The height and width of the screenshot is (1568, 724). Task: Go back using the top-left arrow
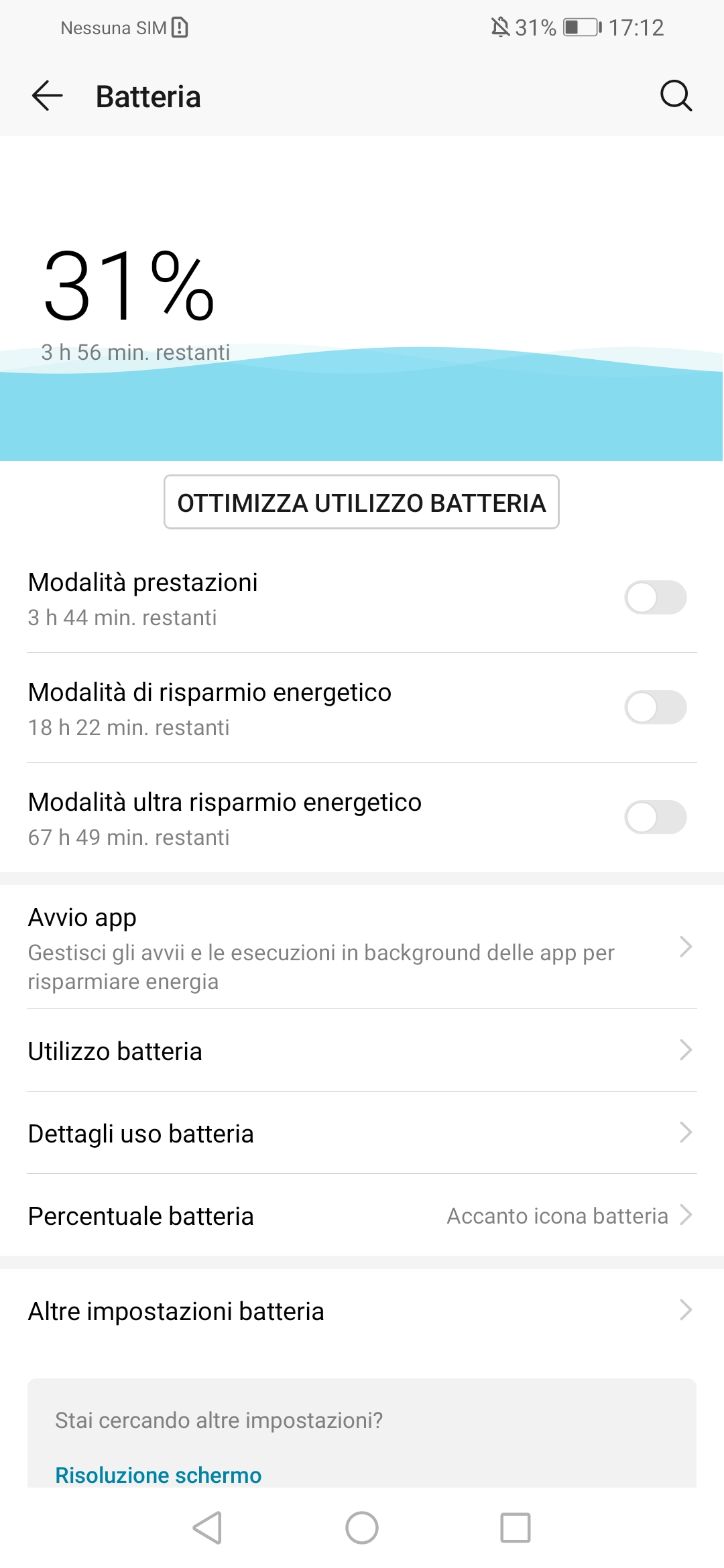click(x=47, y=96)
